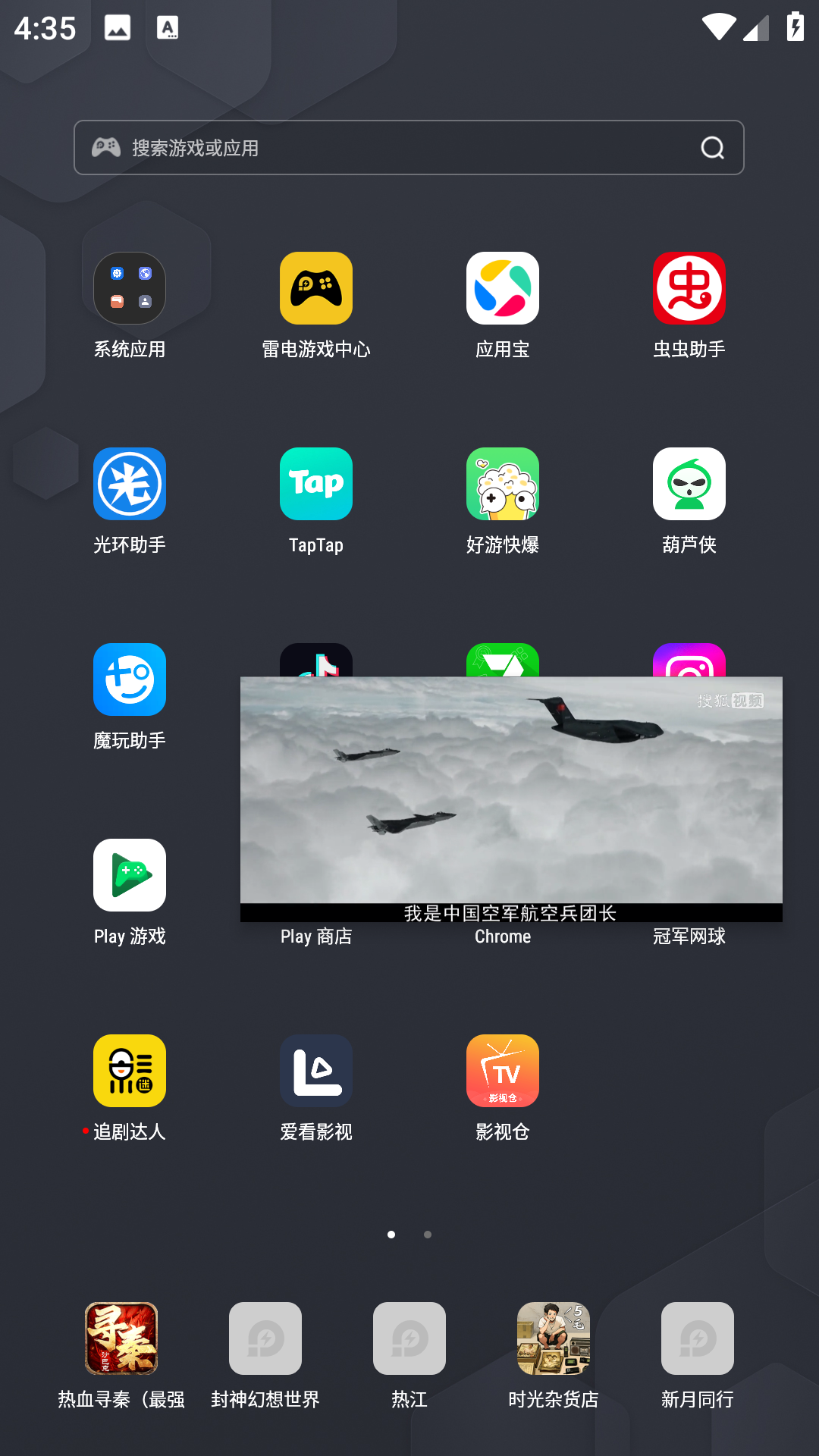
Task: Open 好游快爆
Action: pyautogui.click(x=503, y=485)
